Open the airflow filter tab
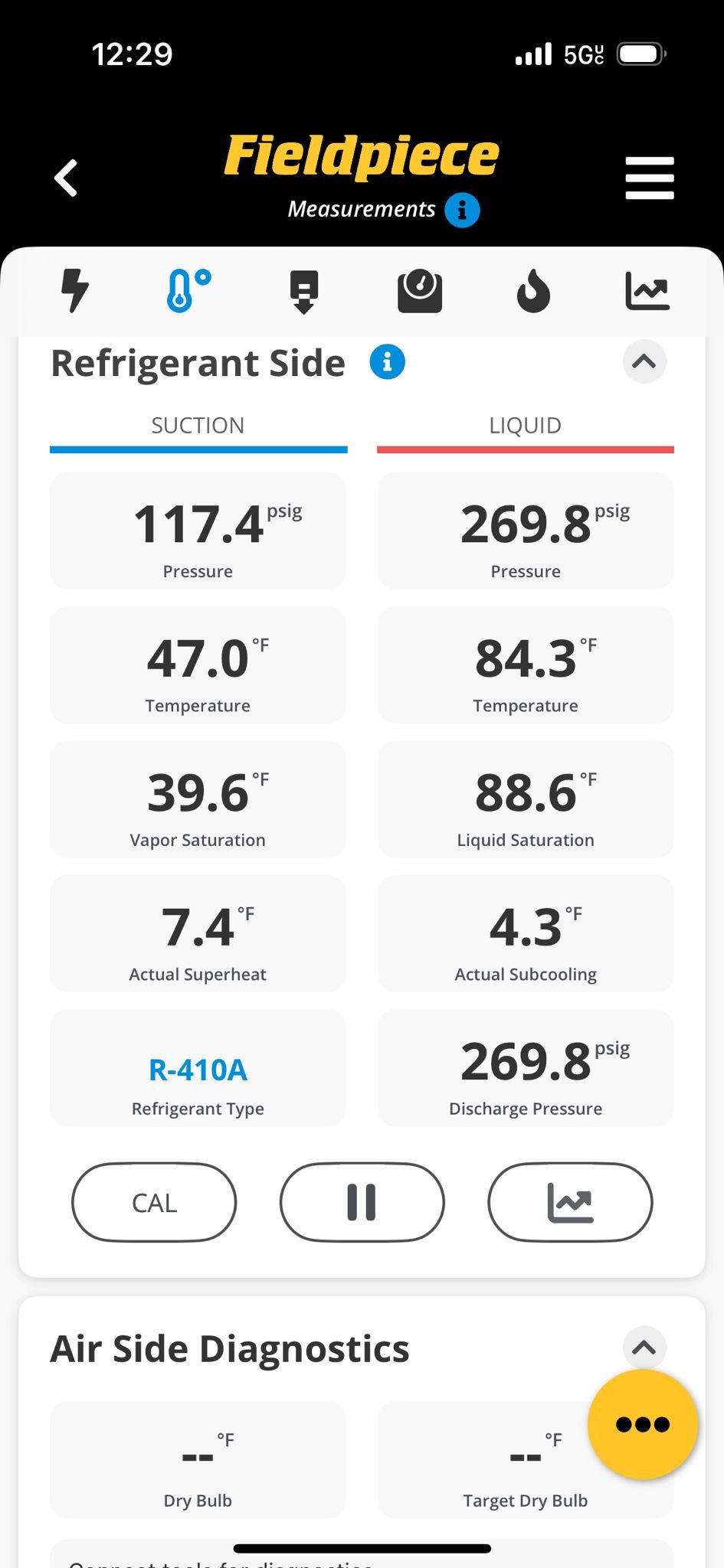Screen dimensions: 724x1568 point(304,291)
